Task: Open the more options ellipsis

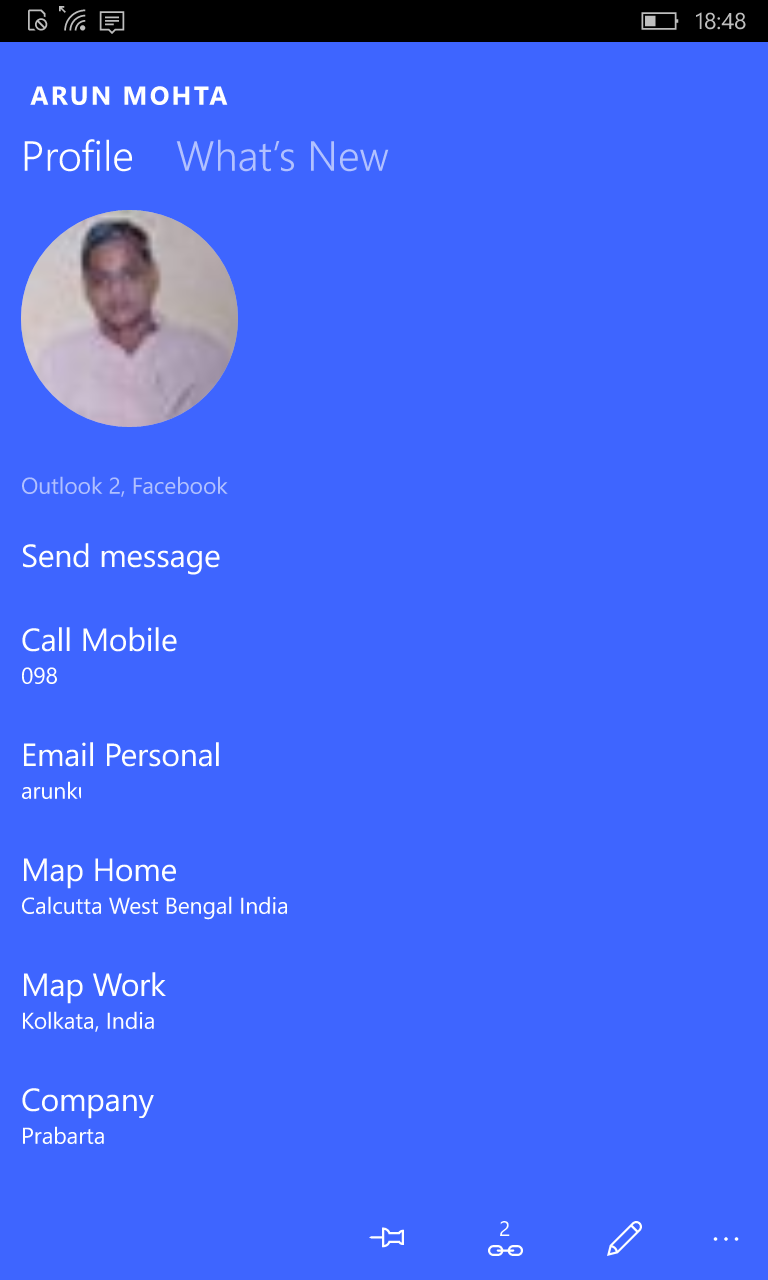Action: [x=726, y=1239]
